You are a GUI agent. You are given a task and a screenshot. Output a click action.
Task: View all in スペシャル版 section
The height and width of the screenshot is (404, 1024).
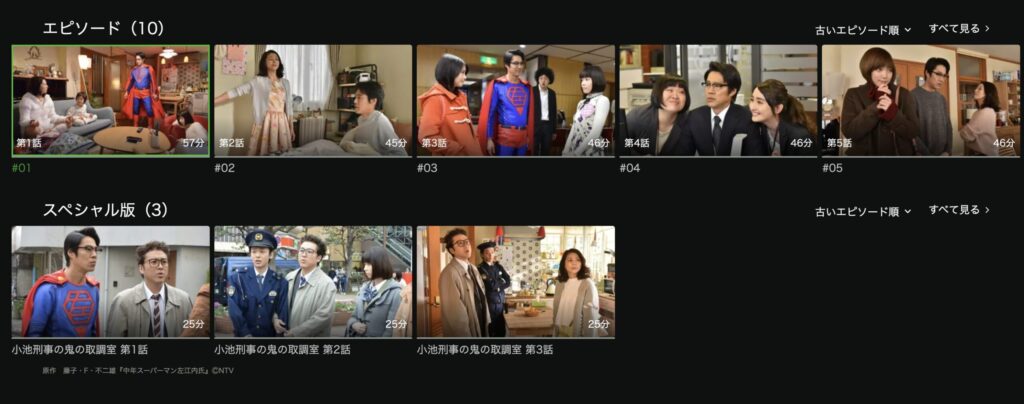(x=959, y=211)
